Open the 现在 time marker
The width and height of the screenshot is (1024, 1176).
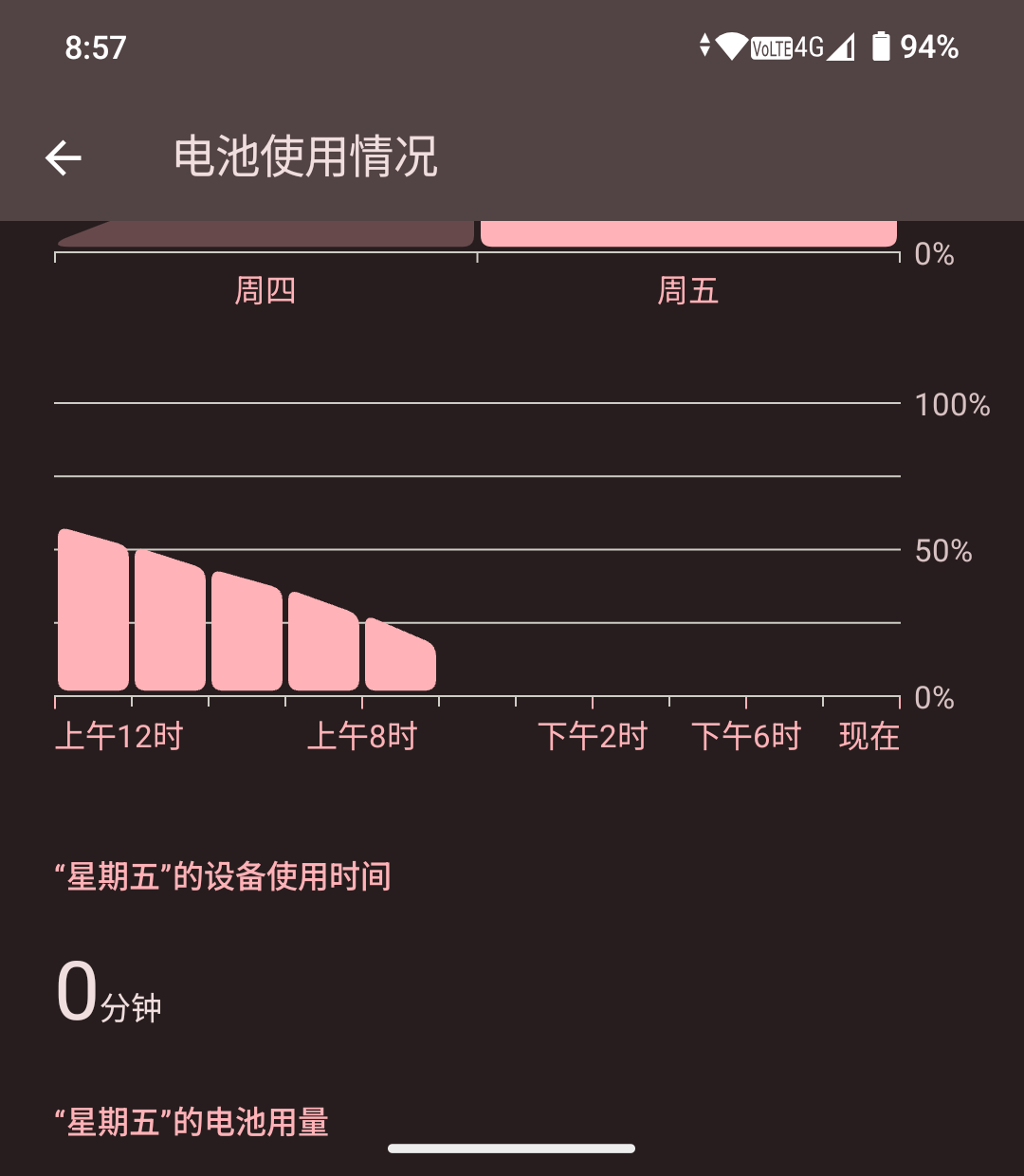tap(869, 735)
